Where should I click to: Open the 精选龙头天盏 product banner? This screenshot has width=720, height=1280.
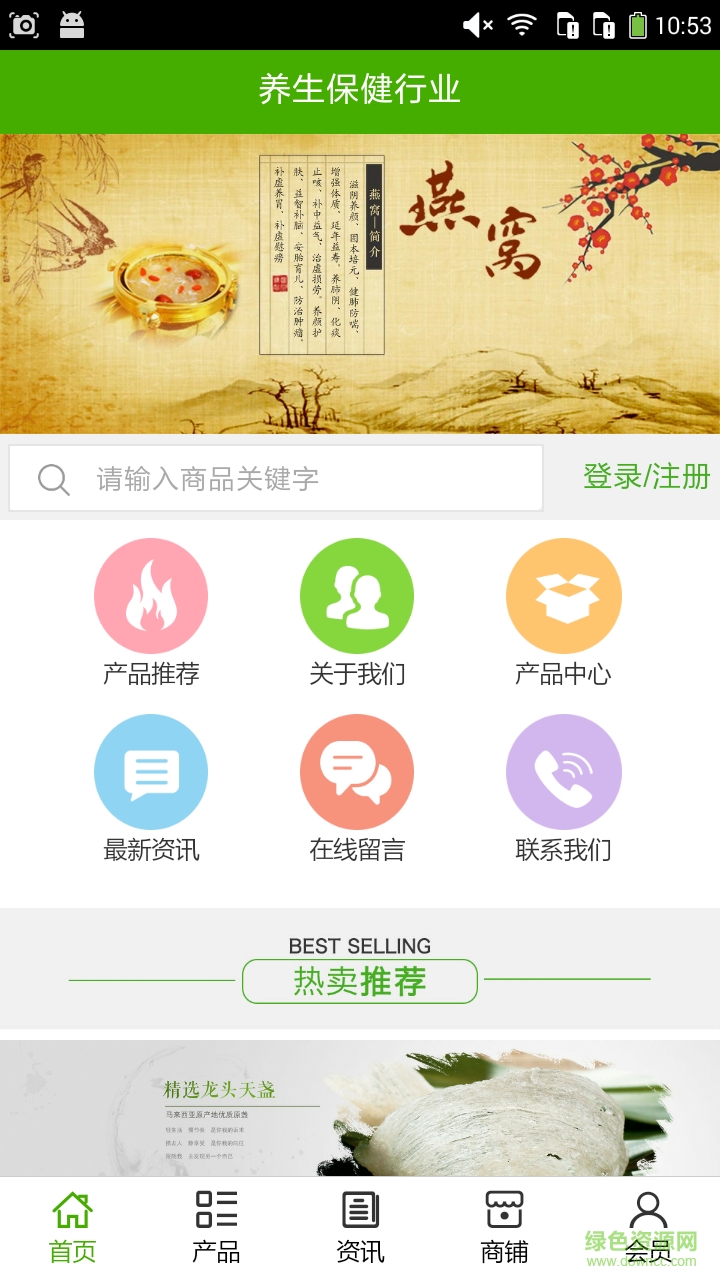(360, 1108)
